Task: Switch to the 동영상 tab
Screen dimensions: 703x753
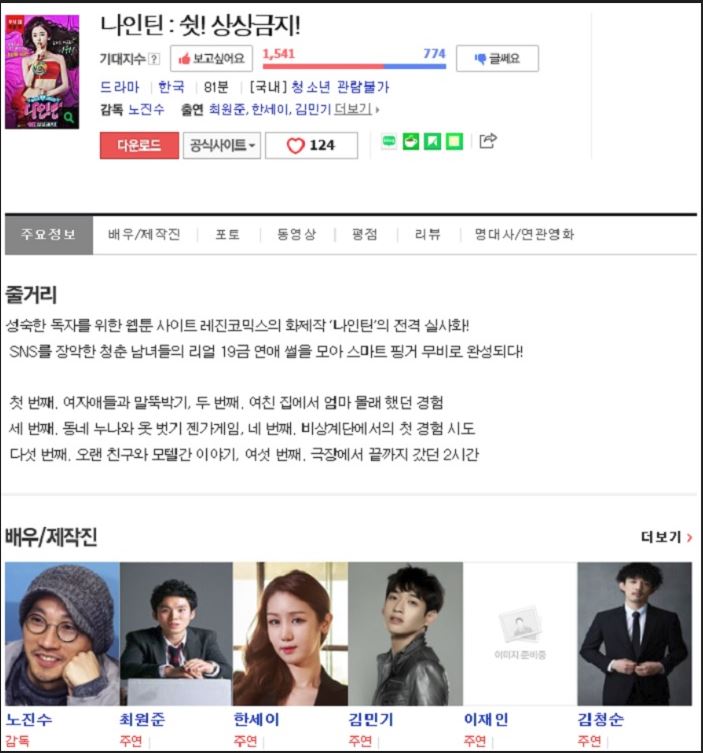Action: pos(296,235)
